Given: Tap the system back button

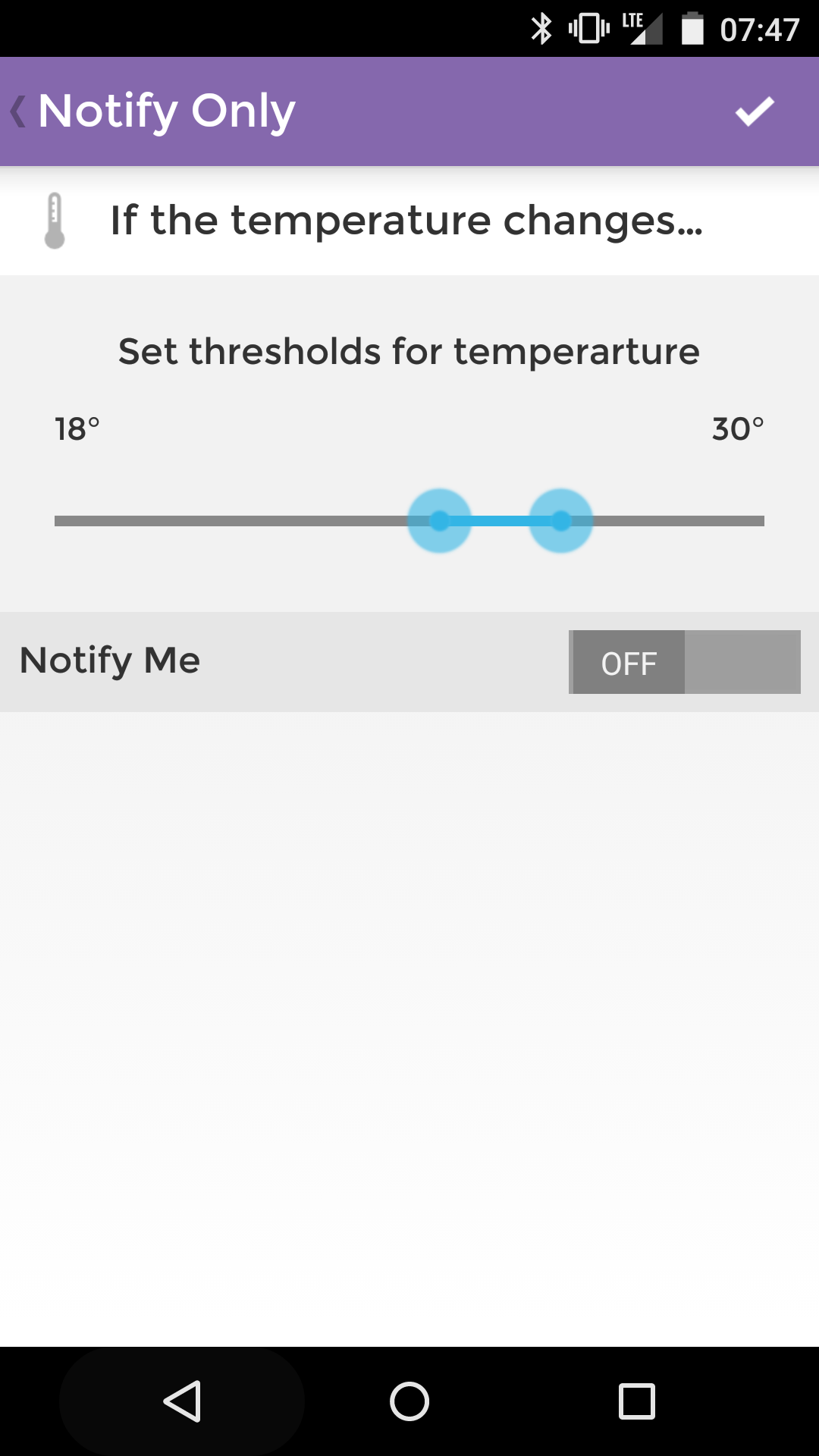Looking at the screenshot, I should pos(182,1401).
